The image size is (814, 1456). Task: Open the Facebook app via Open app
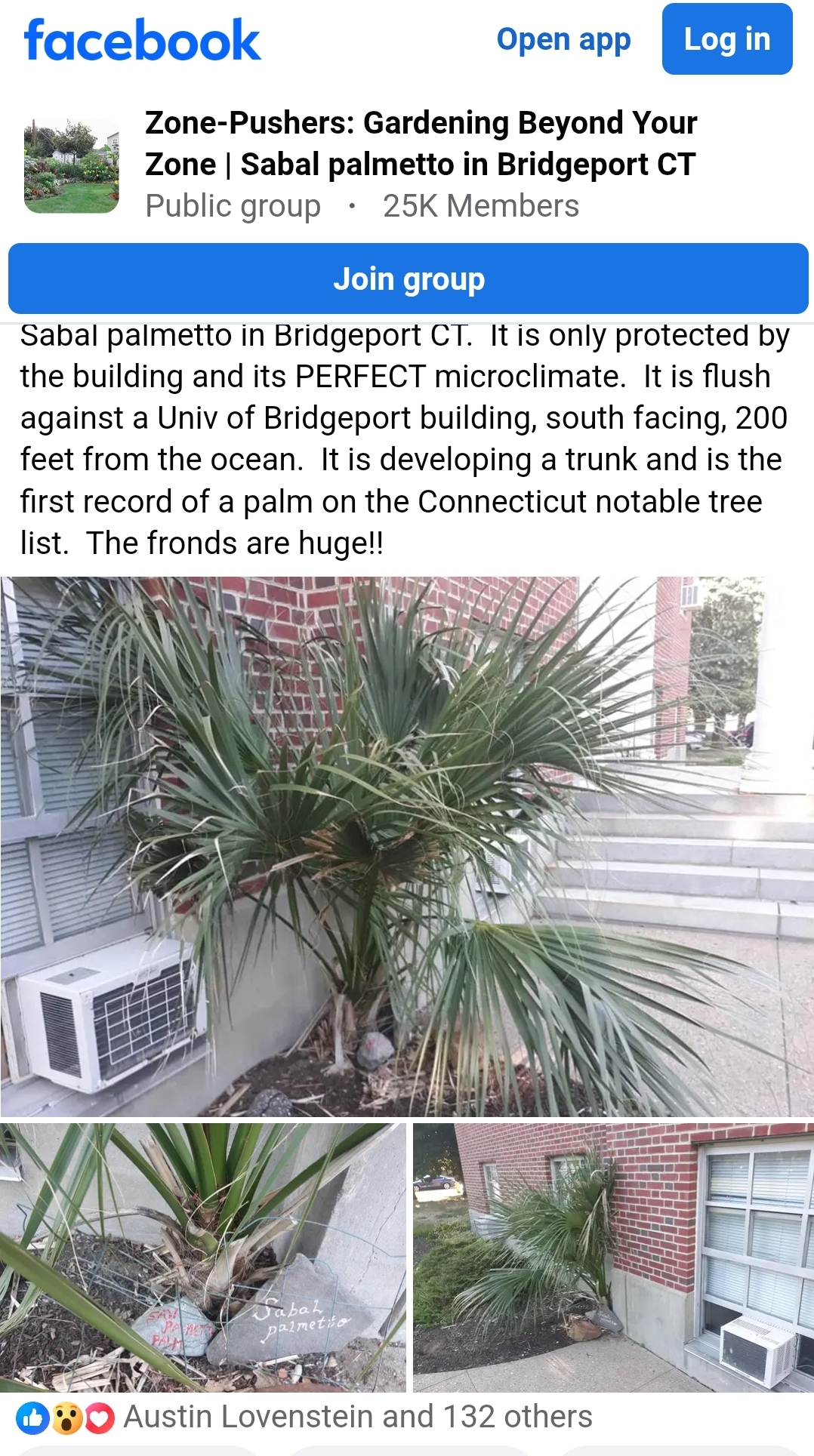coord(563,39)
